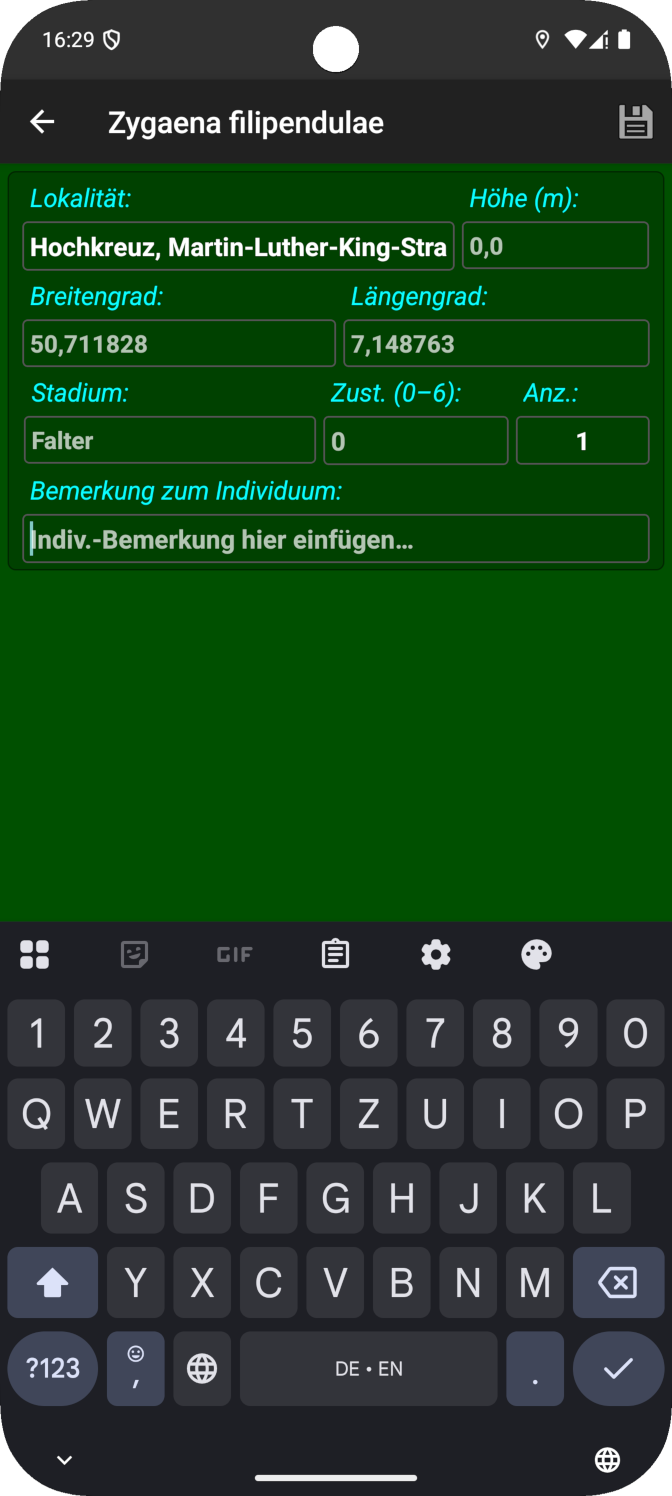This screenshot has height=1496, width=672.
Task: Hide the keyboard with the down chevron
Action: (x=64, y=1460)
